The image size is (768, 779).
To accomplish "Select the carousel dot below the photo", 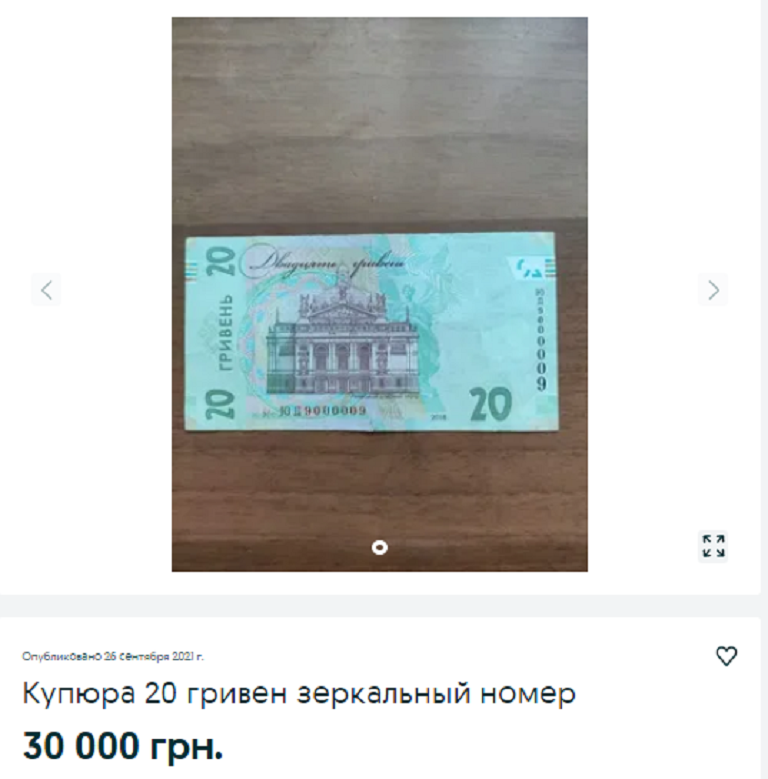I will click(x=381, y=546).
